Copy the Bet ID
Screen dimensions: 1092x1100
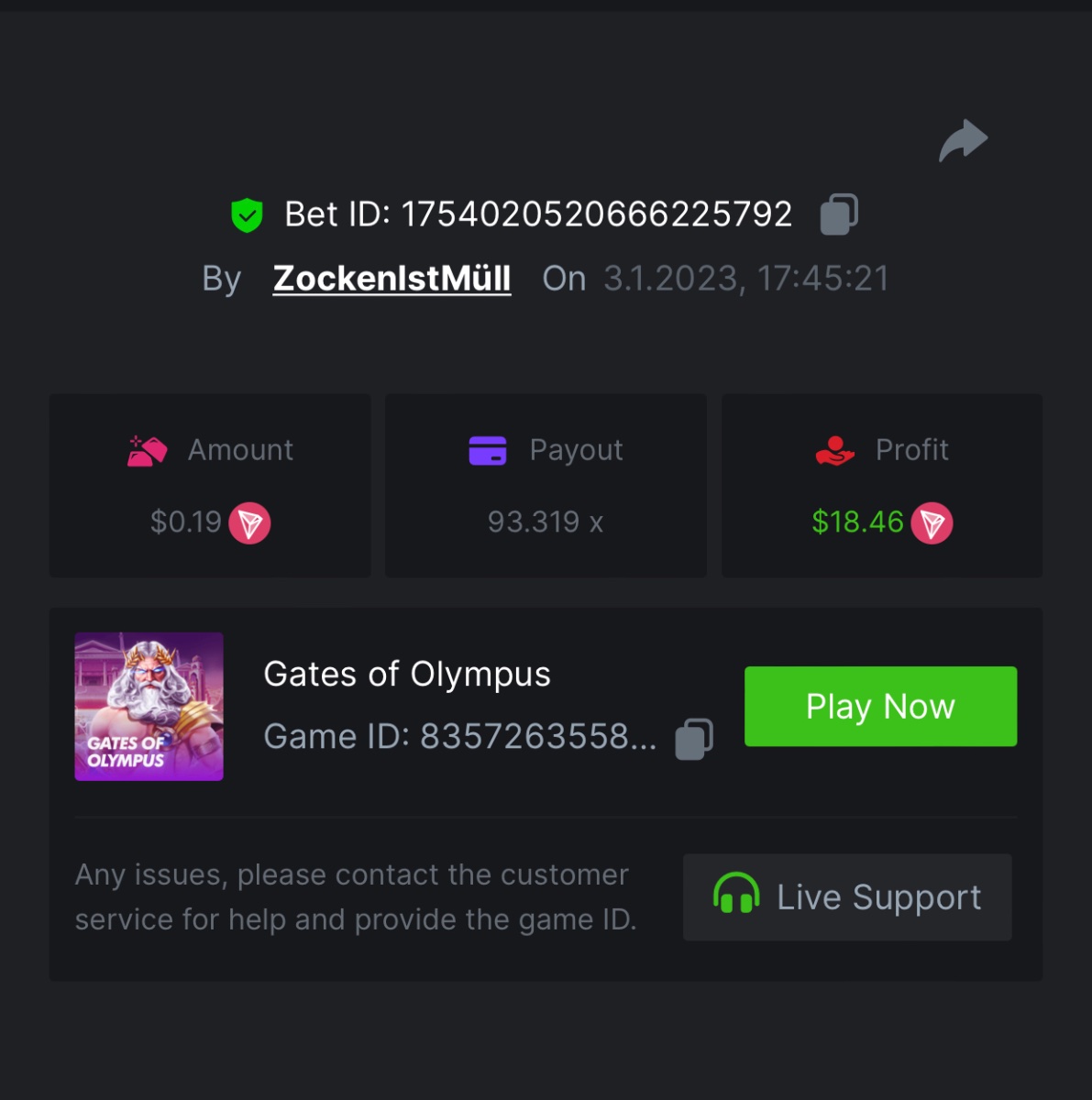pyautogui.click(x=838, y=214)
